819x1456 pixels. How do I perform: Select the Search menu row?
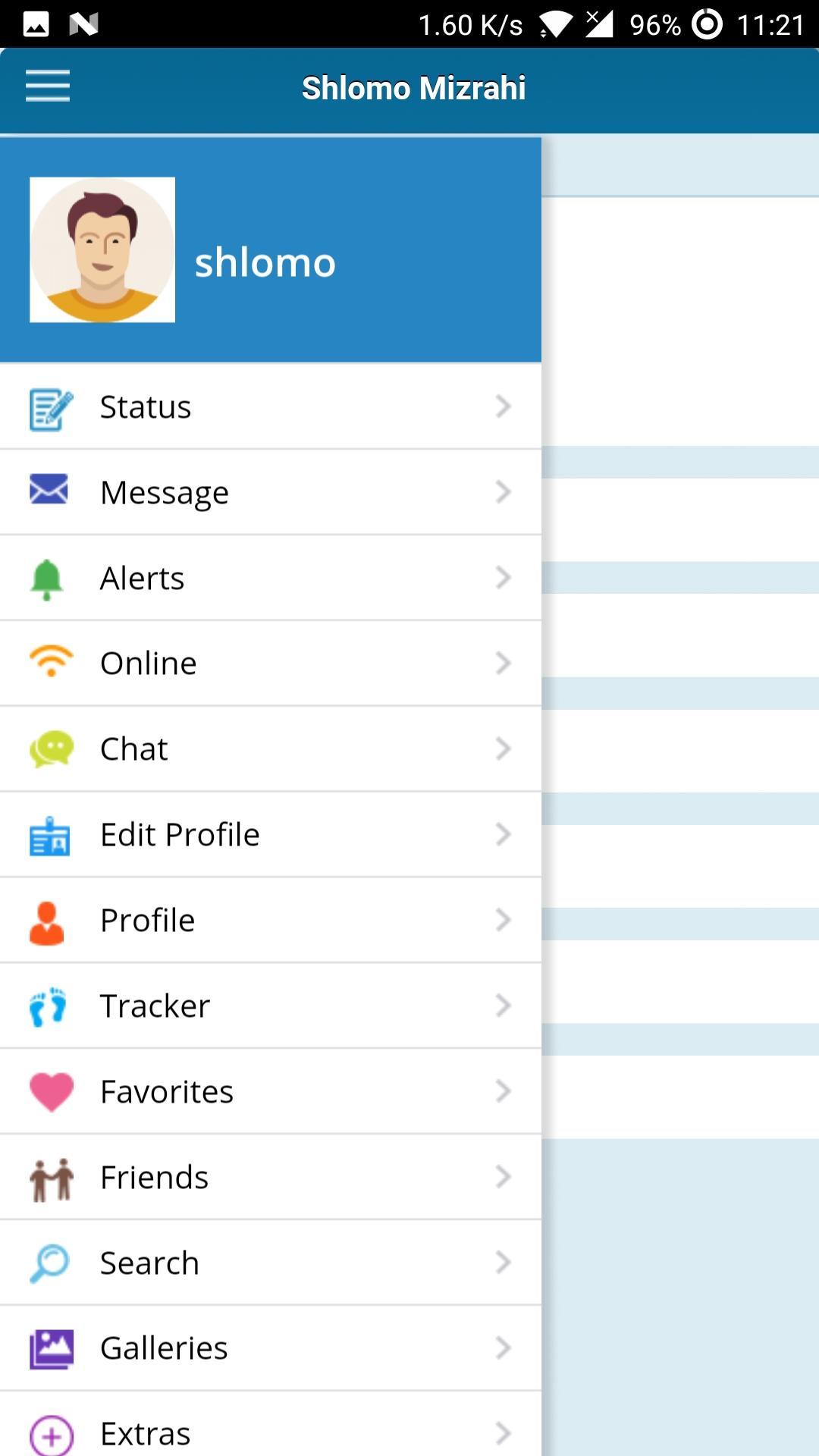click(x=270, y=1263)
